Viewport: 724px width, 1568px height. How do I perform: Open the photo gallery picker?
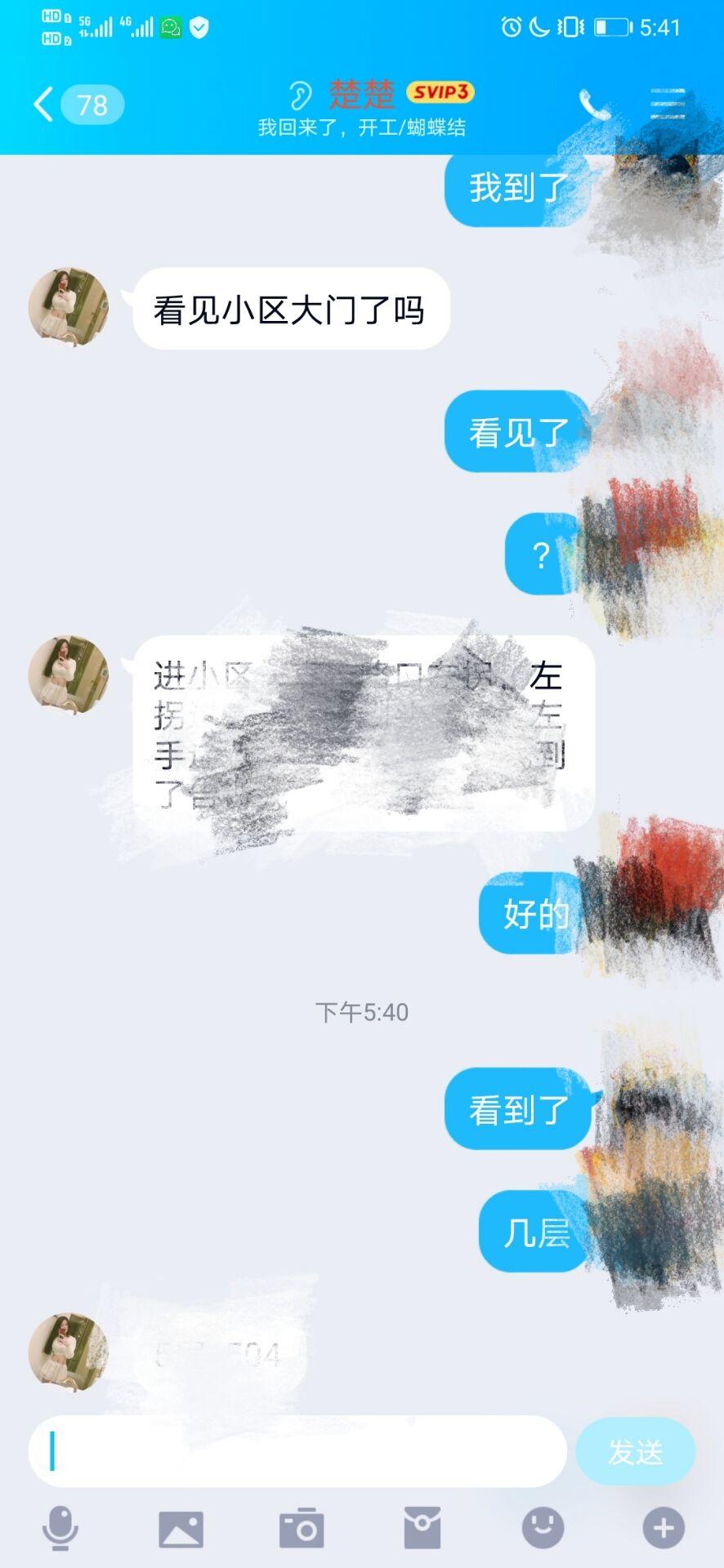pyautogui.click(x=181, y=1528)
